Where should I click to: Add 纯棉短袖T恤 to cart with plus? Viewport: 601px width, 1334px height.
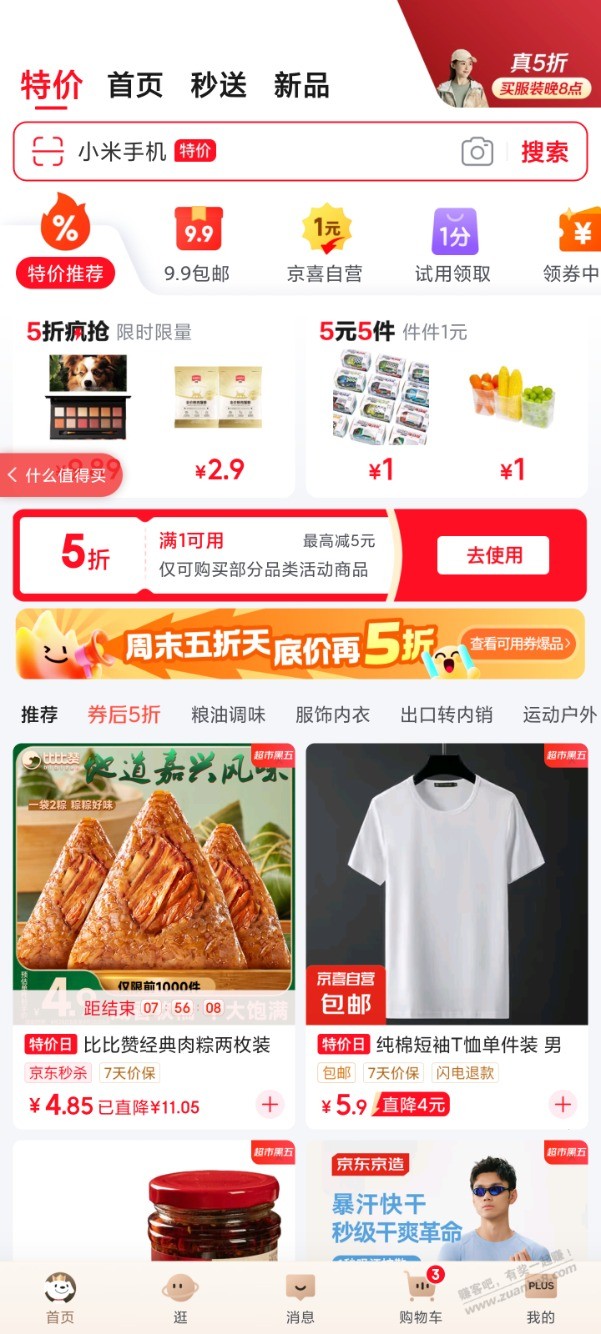pos(563,1104)
